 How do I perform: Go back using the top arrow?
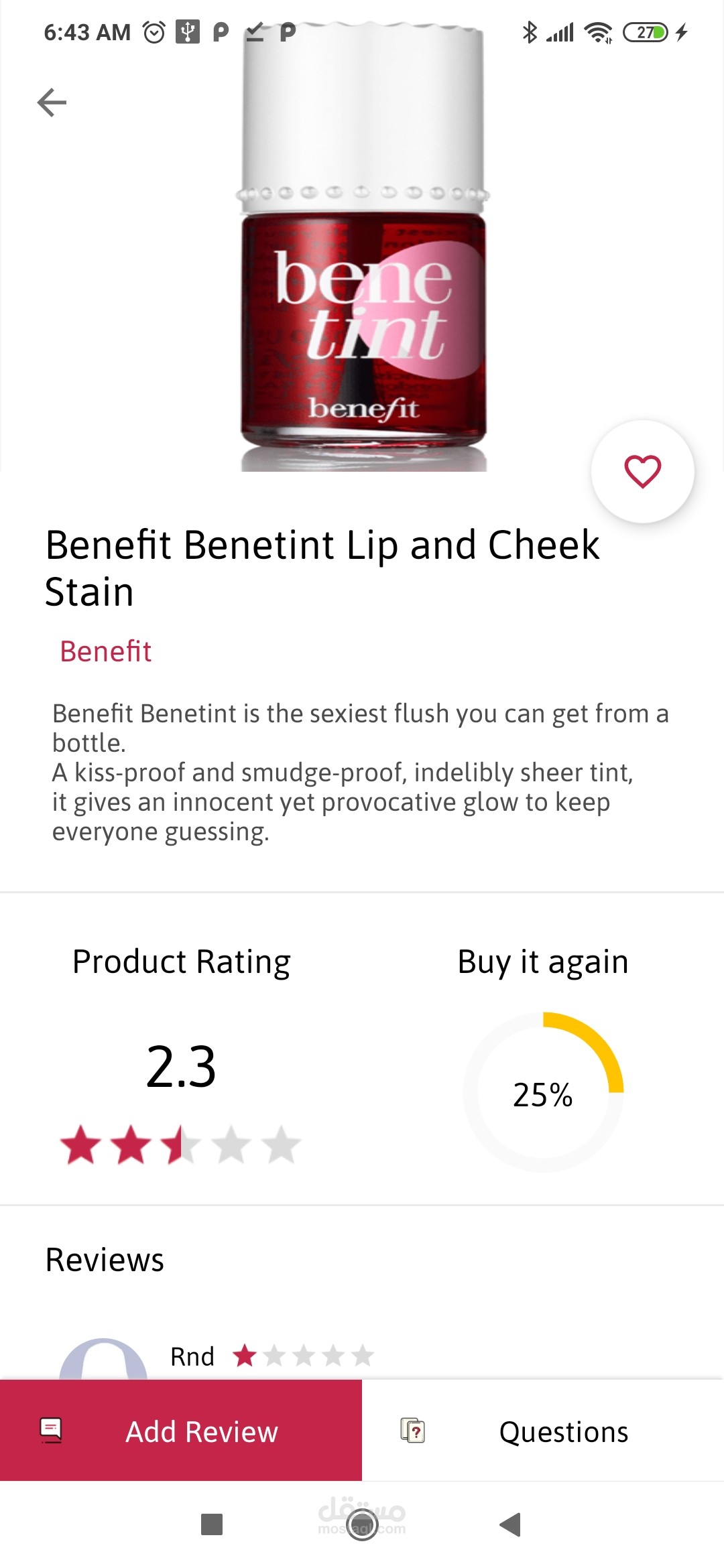pyautogui.click(x=52, y=103)
